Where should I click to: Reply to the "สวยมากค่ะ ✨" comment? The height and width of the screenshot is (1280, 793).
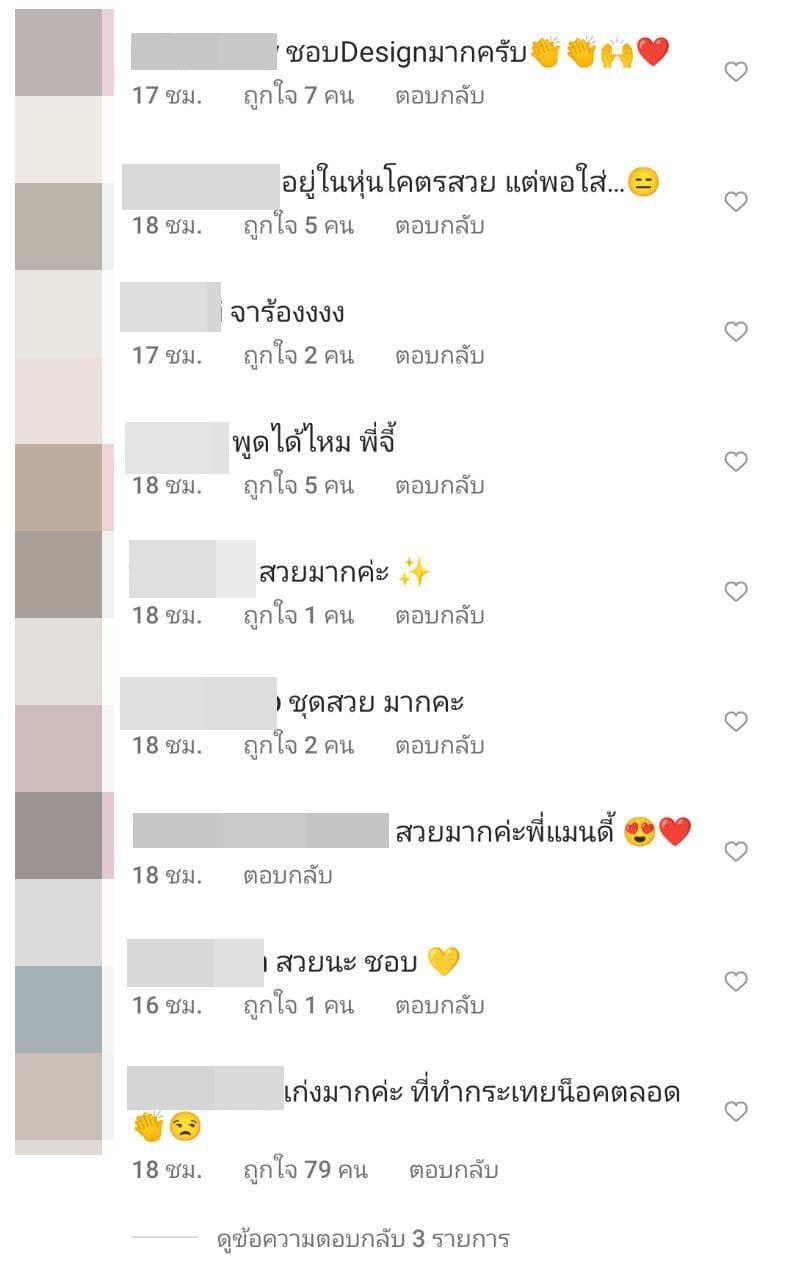[x=439, y=616]
